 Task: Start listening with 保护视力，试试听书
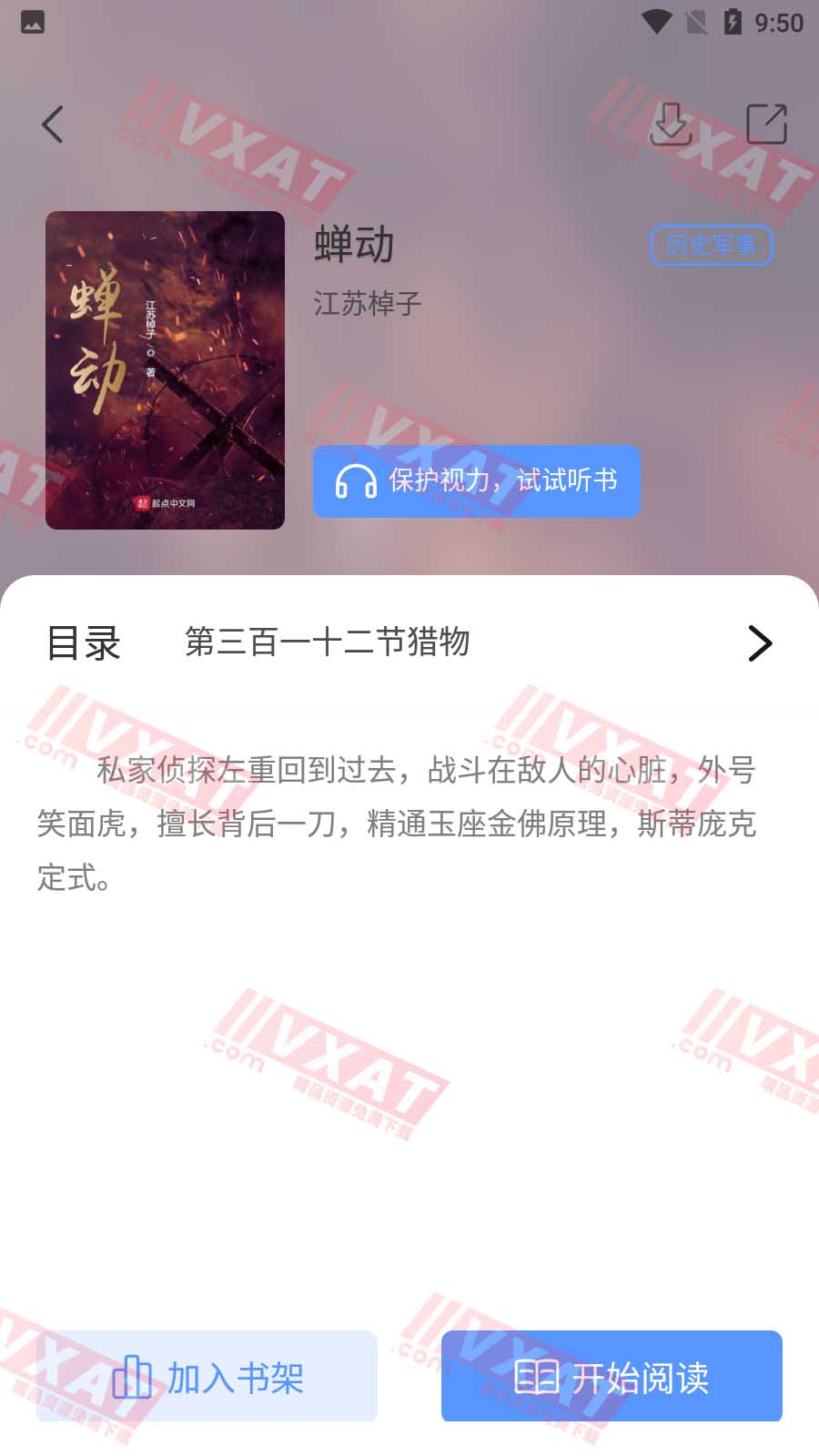[x=476, y=480]
